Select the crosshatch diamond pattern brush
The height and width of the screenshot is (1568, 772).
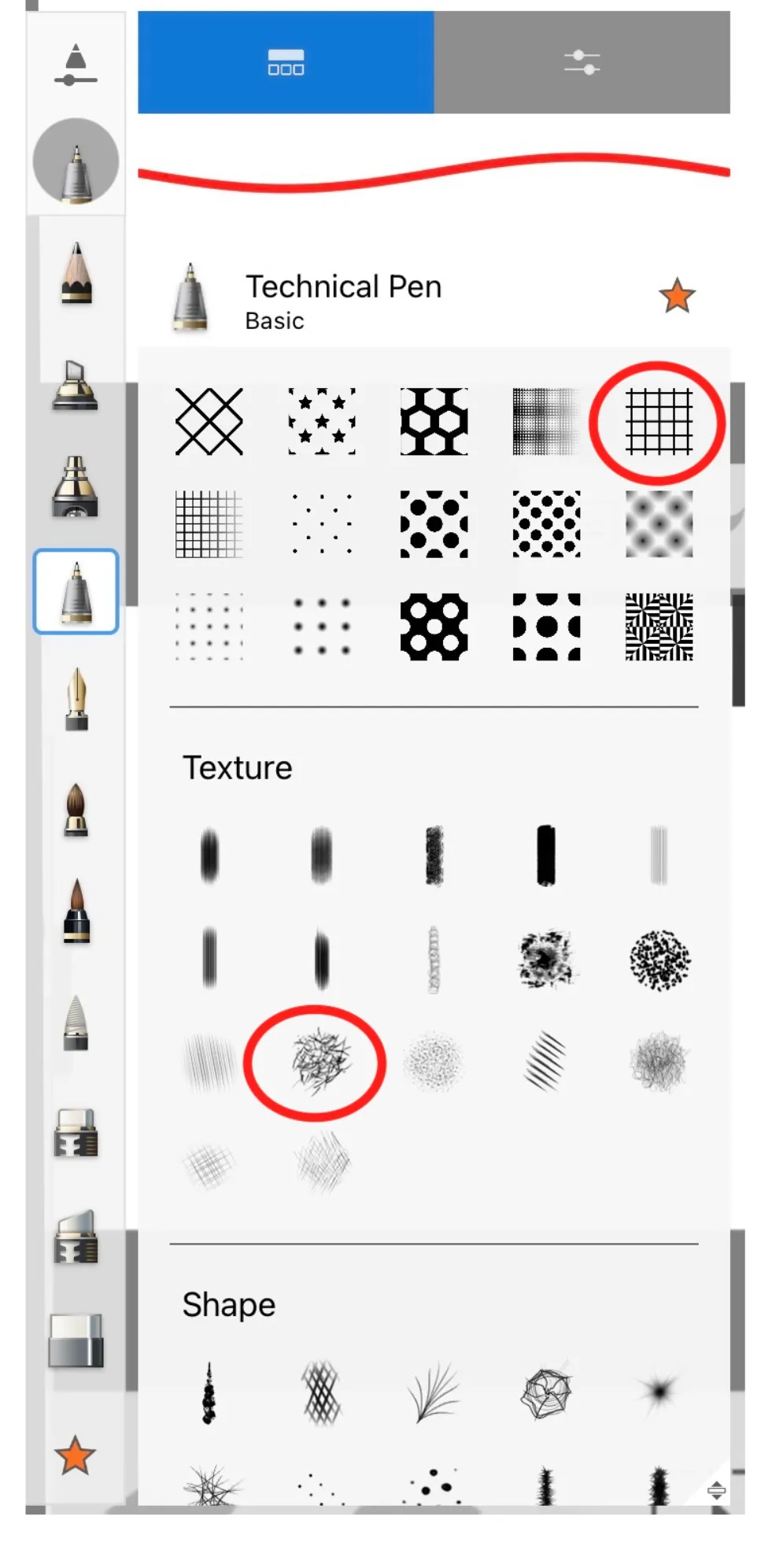click(209, 422)
